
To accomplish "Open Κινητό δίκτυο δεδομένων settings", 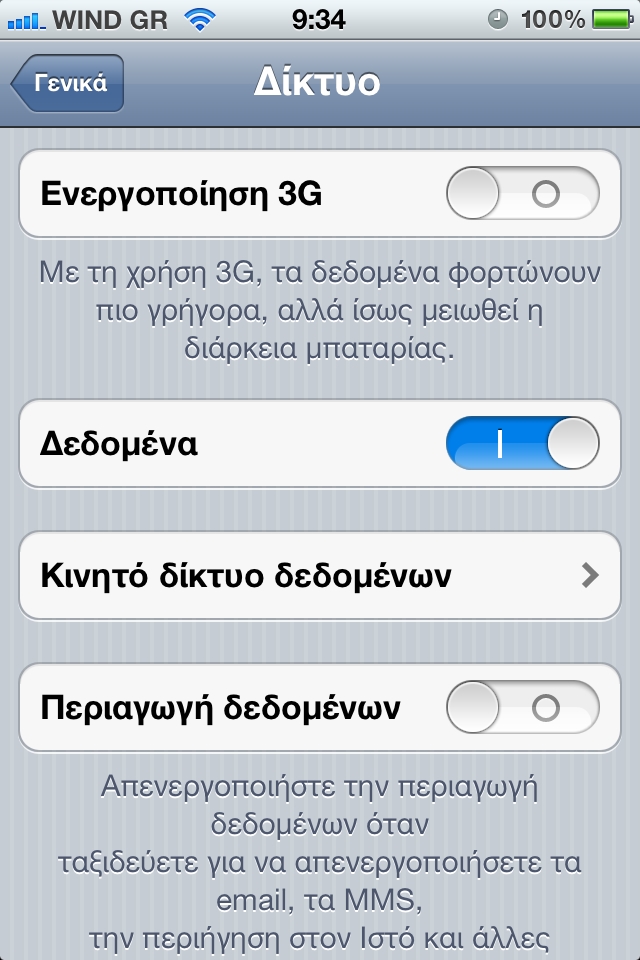I will coord(320,575).
